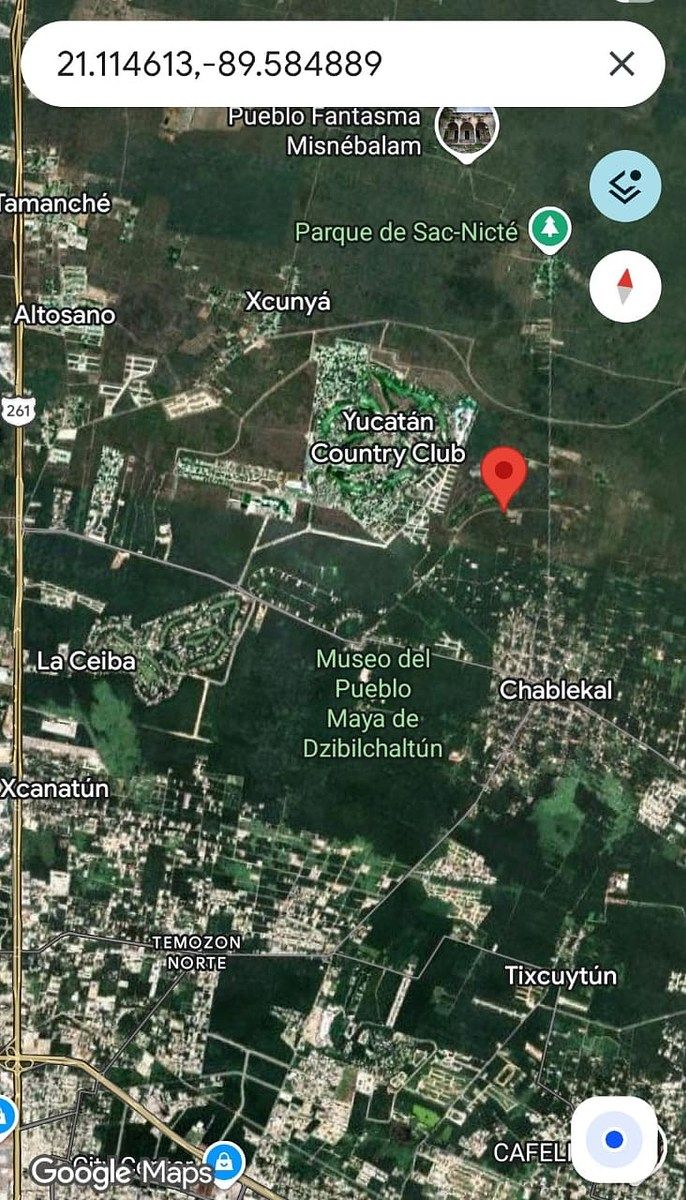Image resolution: width=686 pixels, height=1200 pixels.
Task: Open Parque de Sac-Nicté park marker
Action: click(x=549, y=230)
